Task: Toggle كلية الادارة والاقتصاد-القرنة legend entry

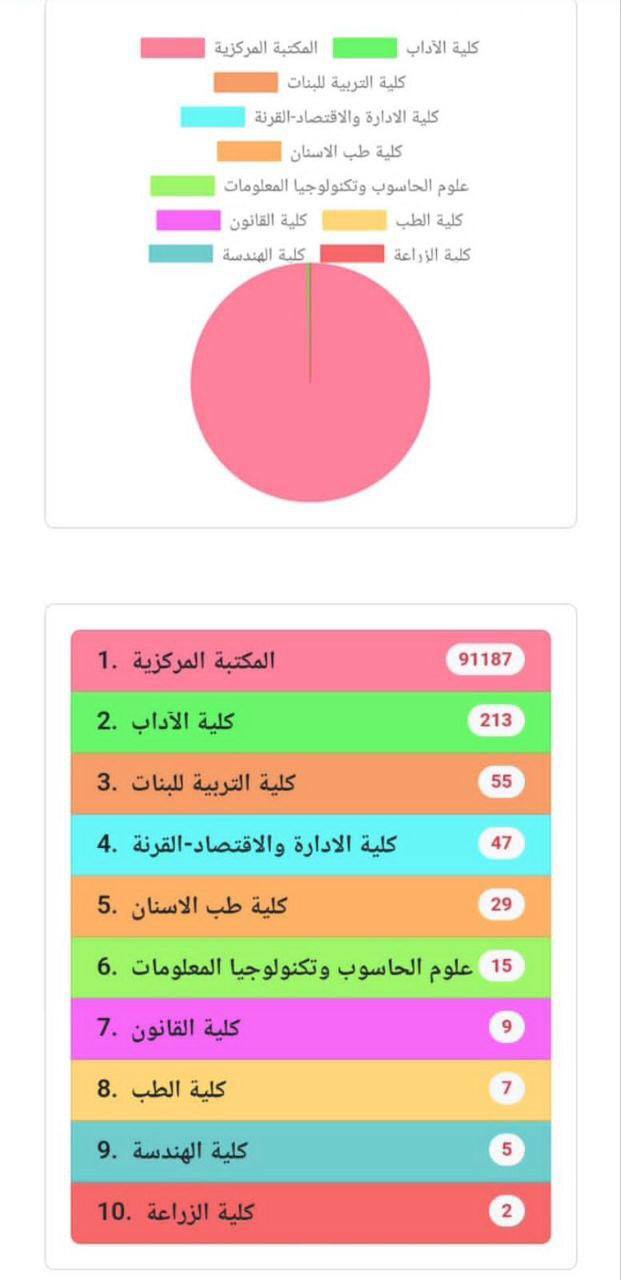Action: pyautogui.click(x=310, y=117)
